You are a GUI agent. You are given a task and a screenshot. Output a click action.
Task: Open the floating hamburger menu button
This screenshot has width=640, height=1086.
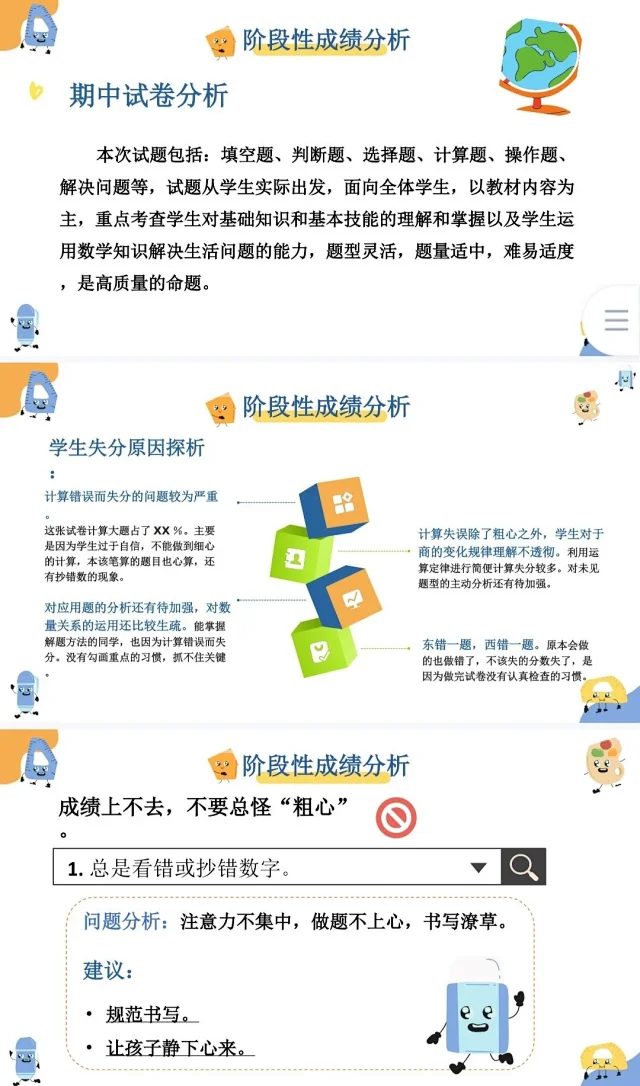[616, 319]
